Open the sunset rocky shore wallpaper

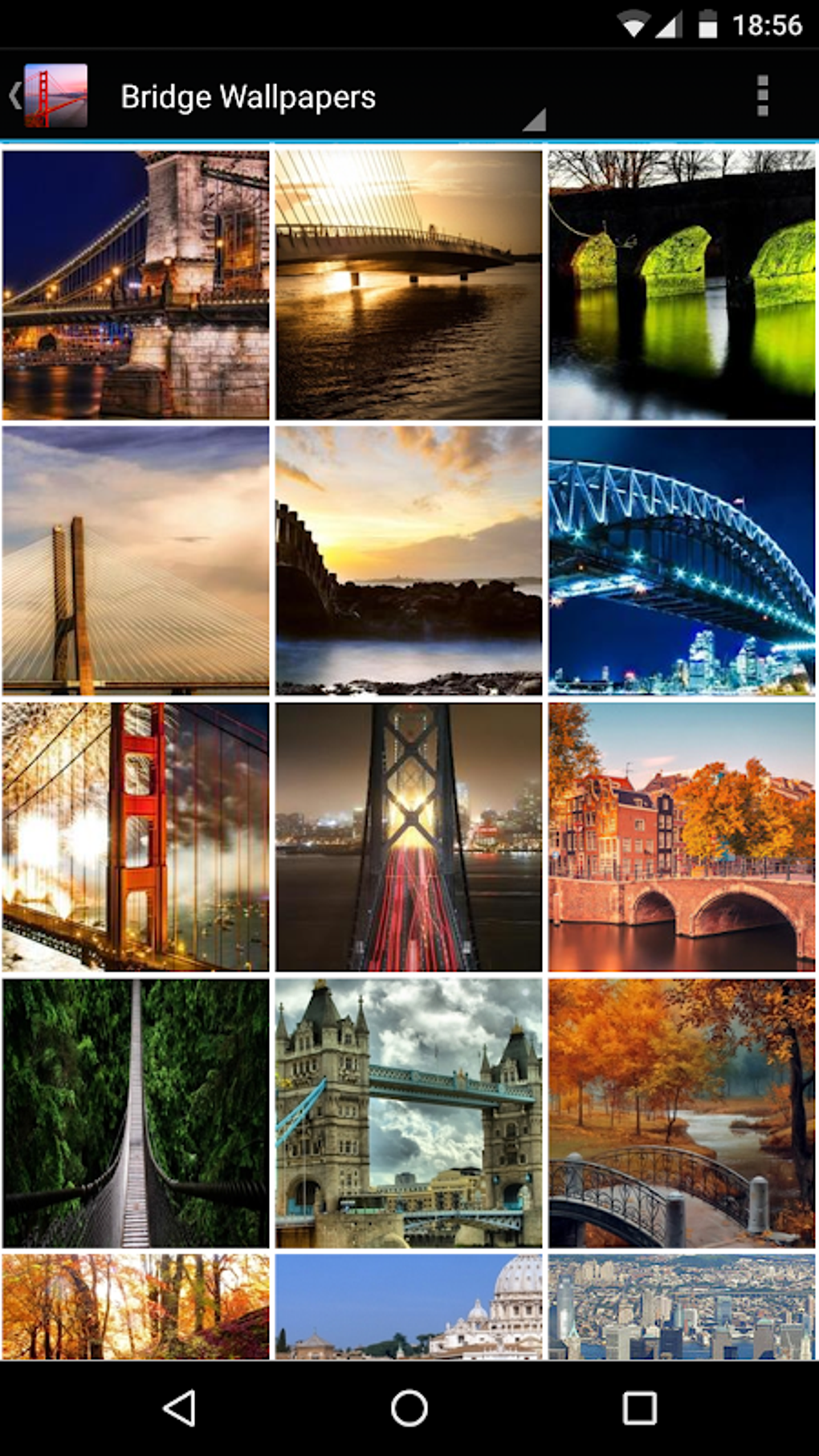click(x=409, y=560)
